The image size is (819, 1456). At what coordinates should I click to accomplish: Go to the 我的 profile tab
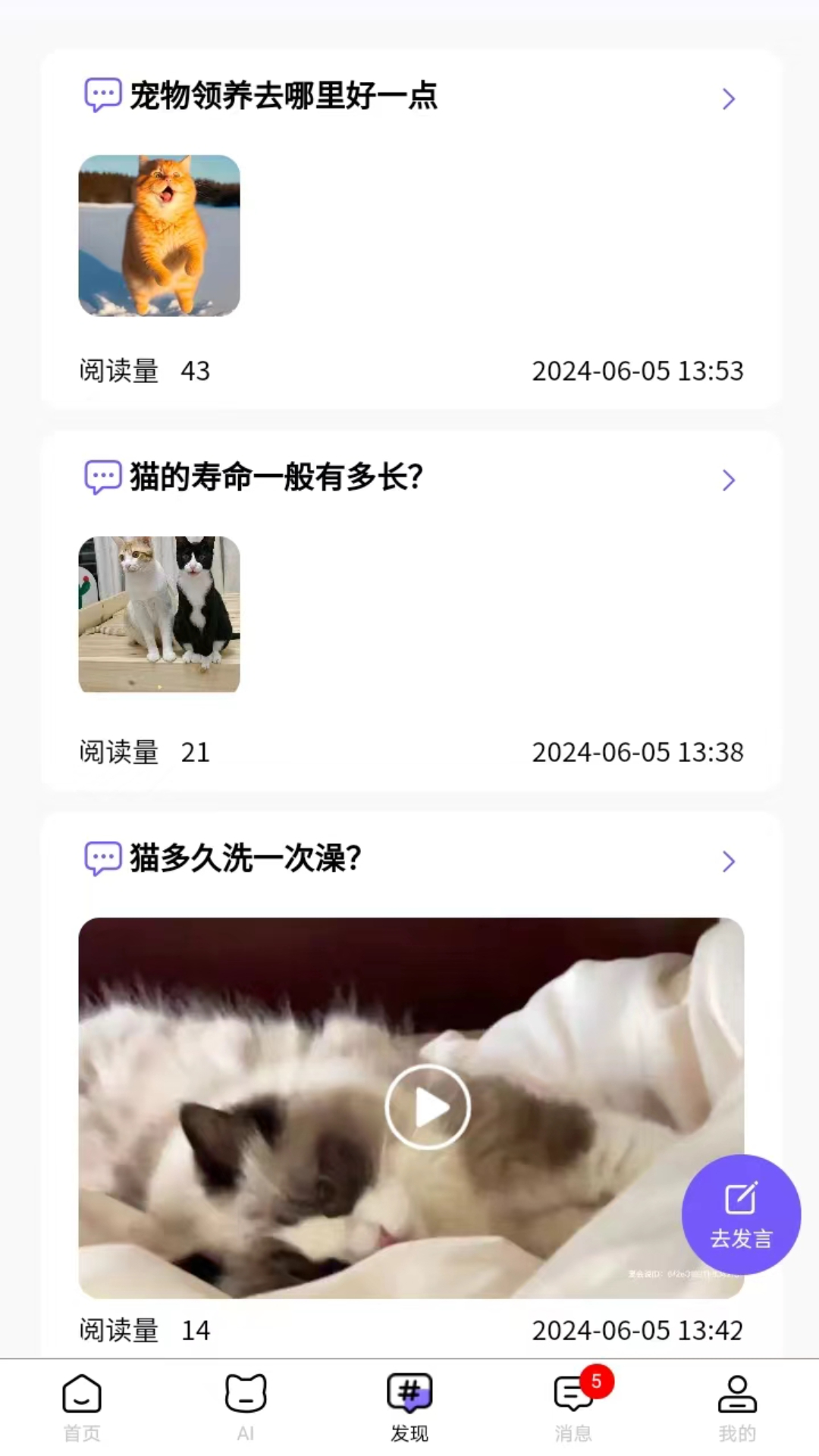point(737,1407)
